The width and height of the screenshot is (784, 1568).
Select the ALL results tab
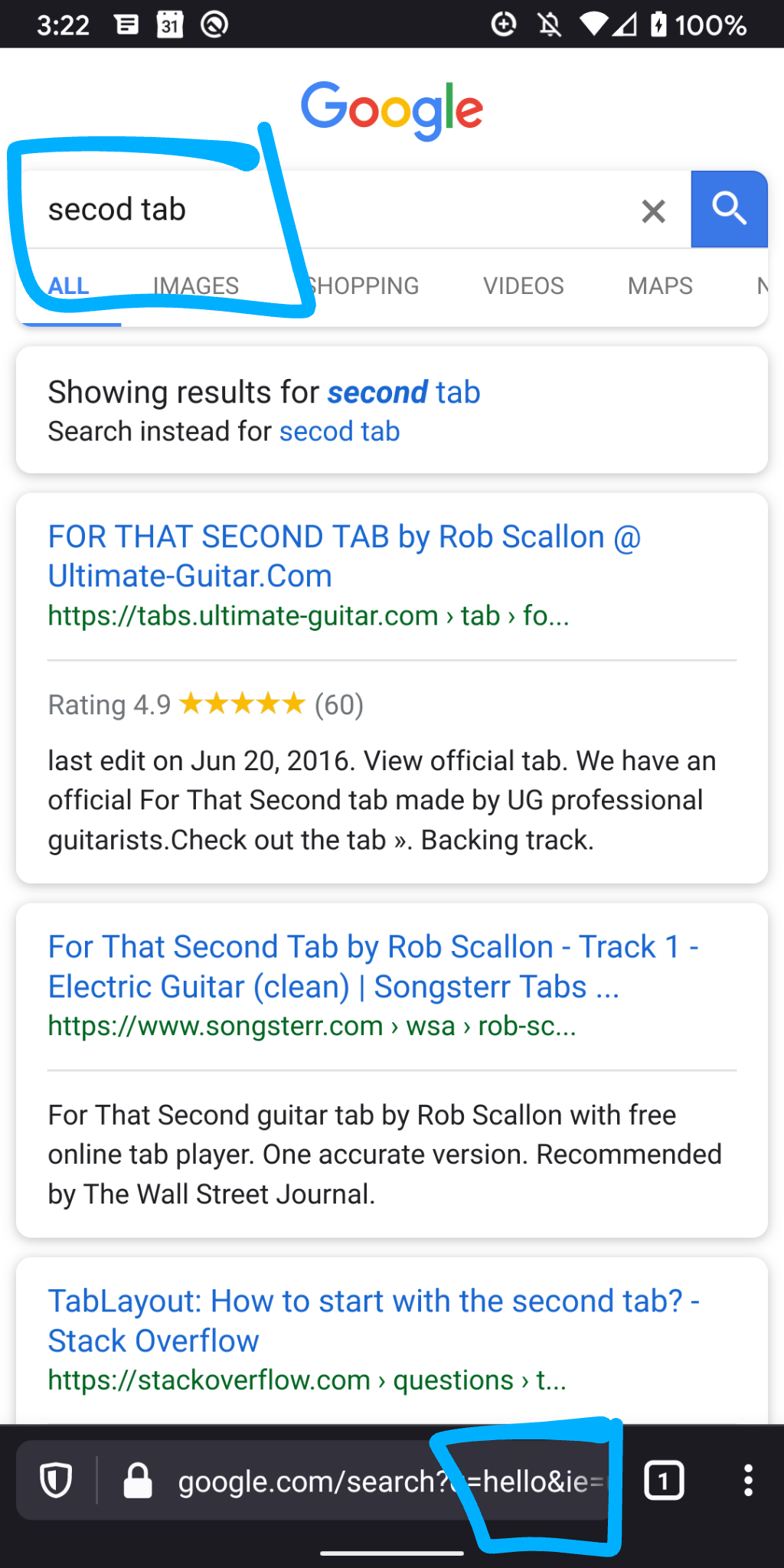[x=69, y=286]
